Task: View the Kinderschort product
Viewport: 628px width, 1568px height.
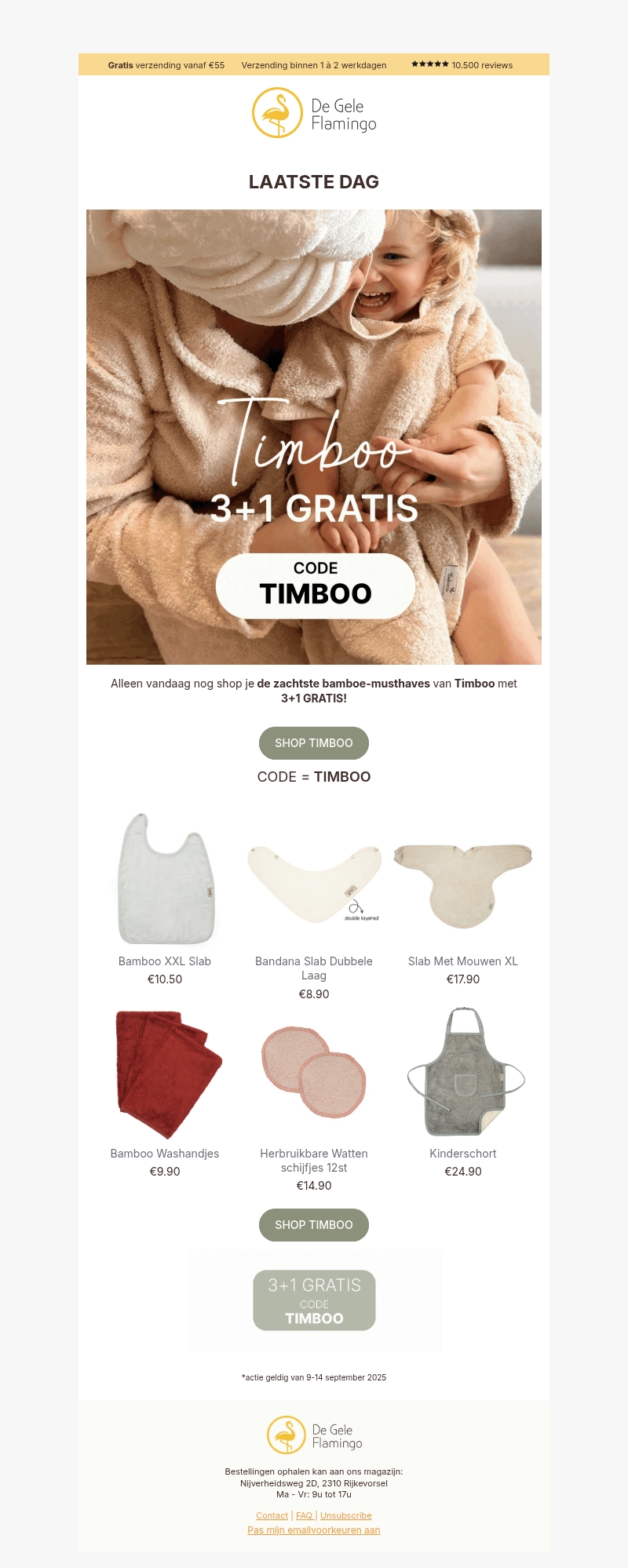Action: coord(462,1072)
